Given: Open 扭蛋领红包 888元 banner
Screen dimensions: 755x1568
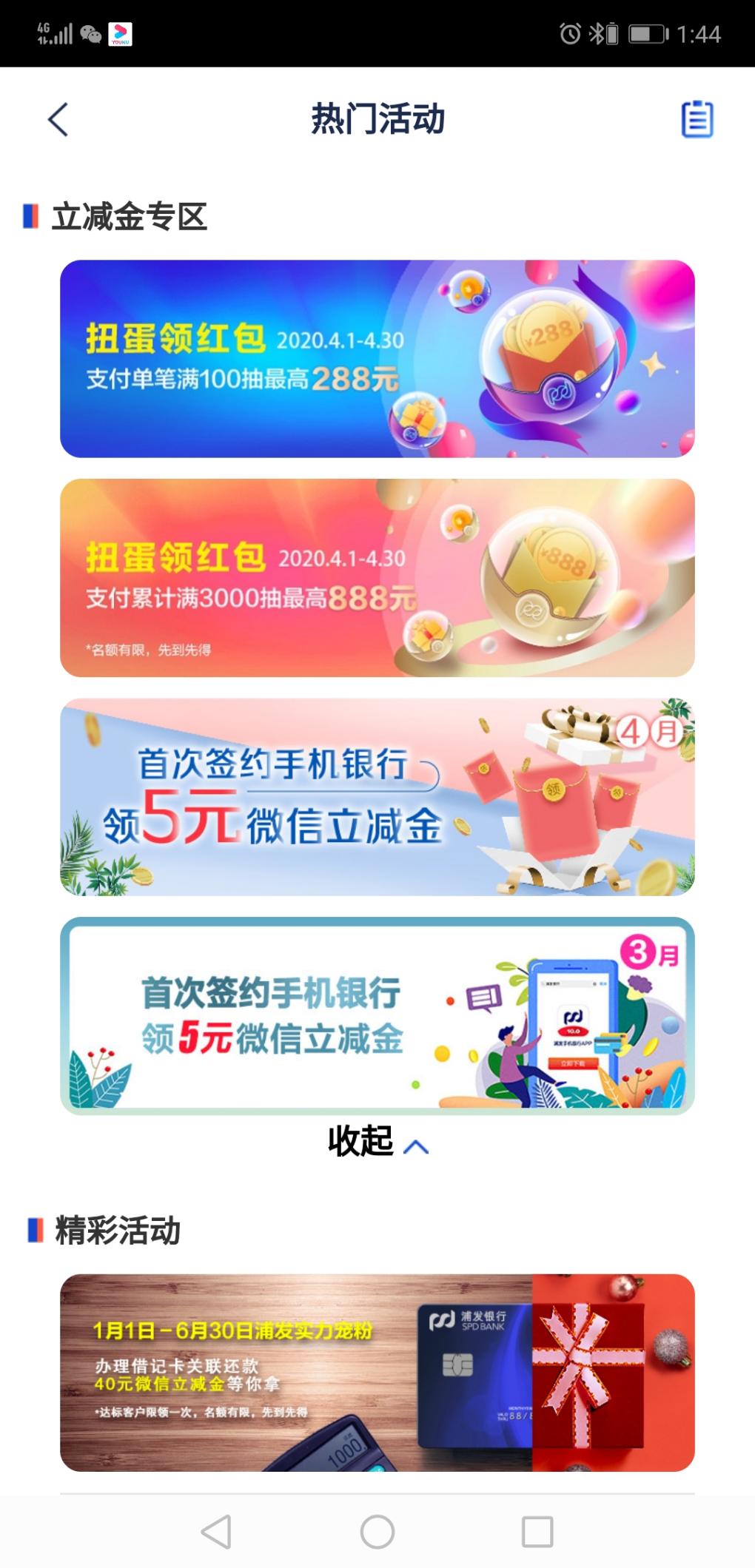Looking at the screenshot, I should (x=377, y=577).
